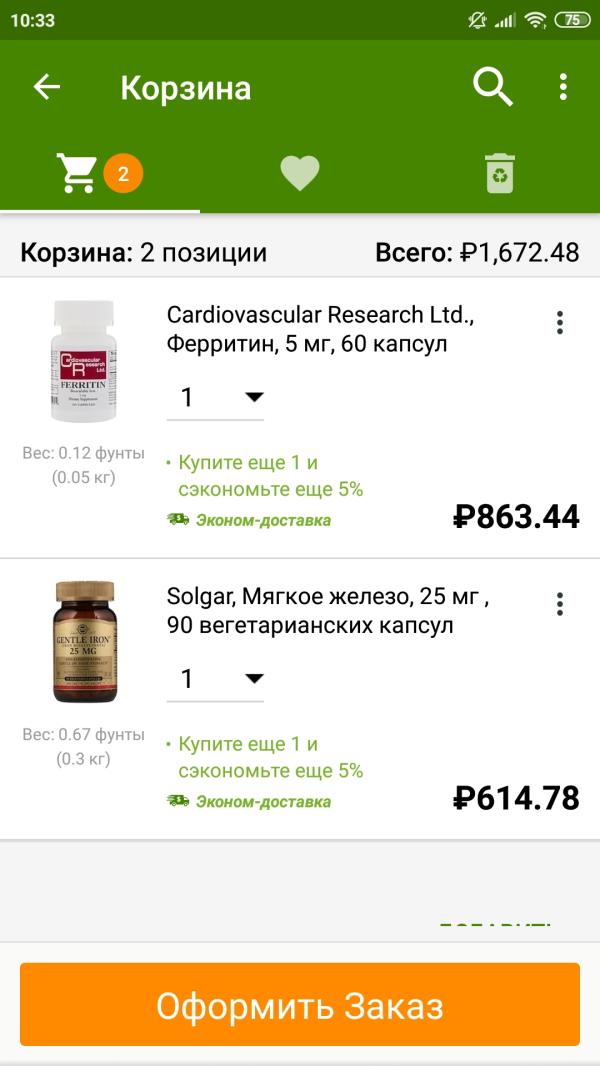
Task: Tap Оформить Заказ to checkout
Action: 300,1004
